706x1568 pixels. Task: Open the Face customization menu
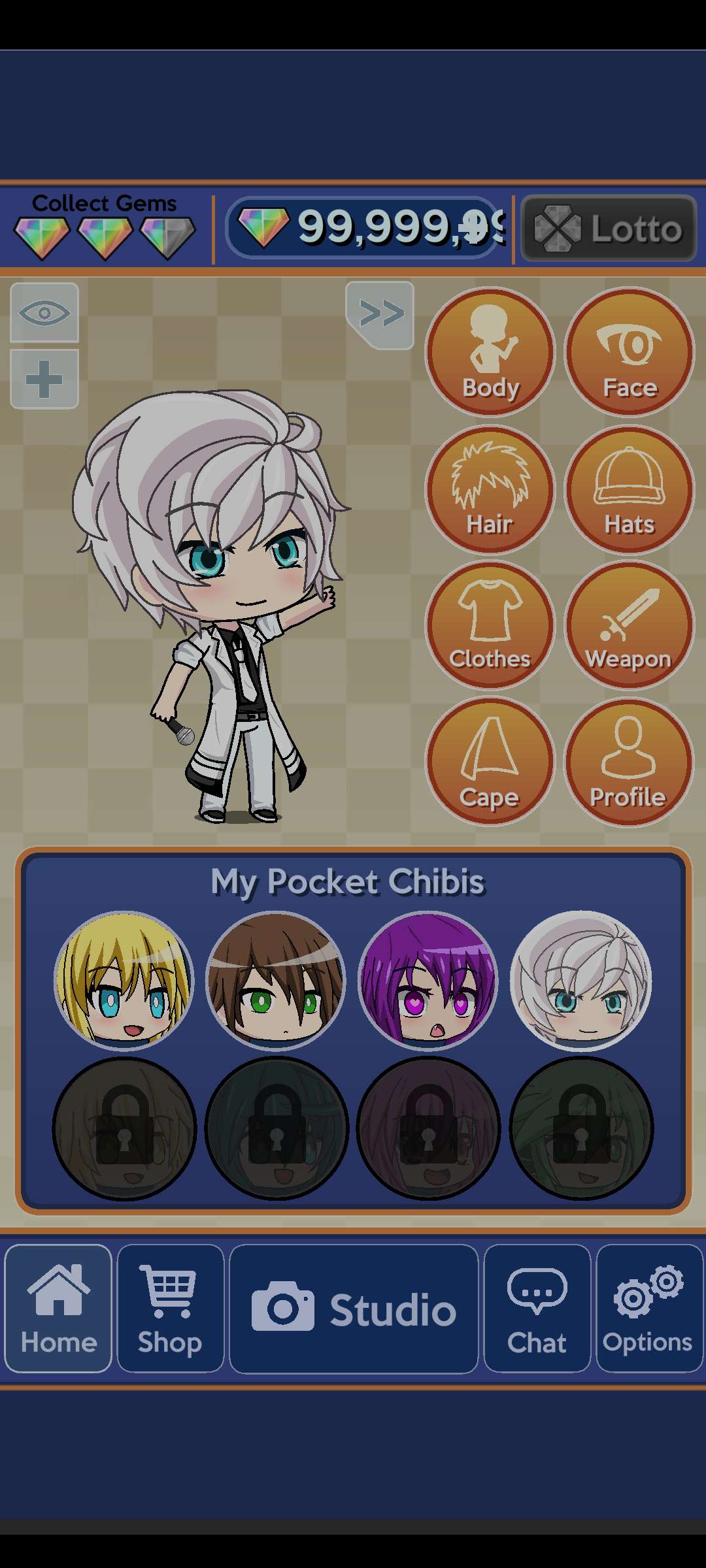pos(629,353)
